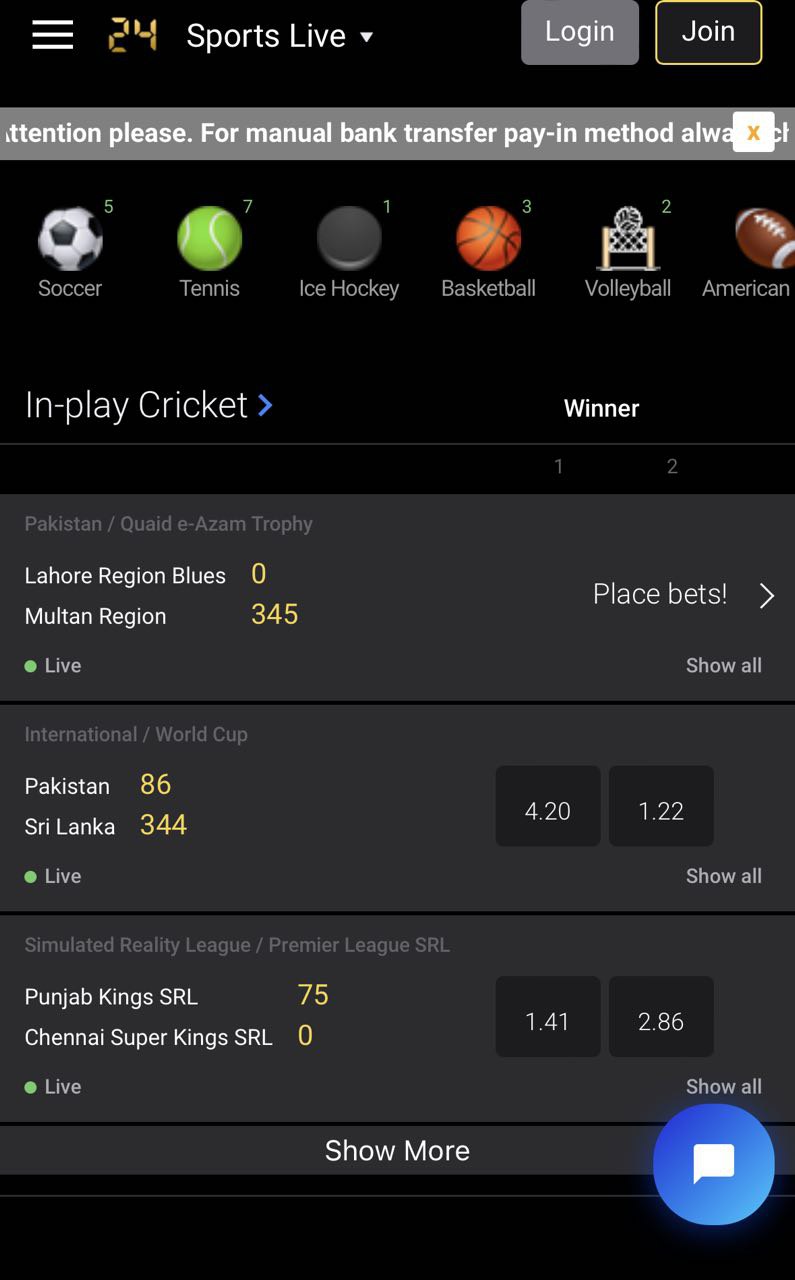795x1280 pixels.
Task: Show all markets for Lahore Region Blues match
Action: pos(723,666)
